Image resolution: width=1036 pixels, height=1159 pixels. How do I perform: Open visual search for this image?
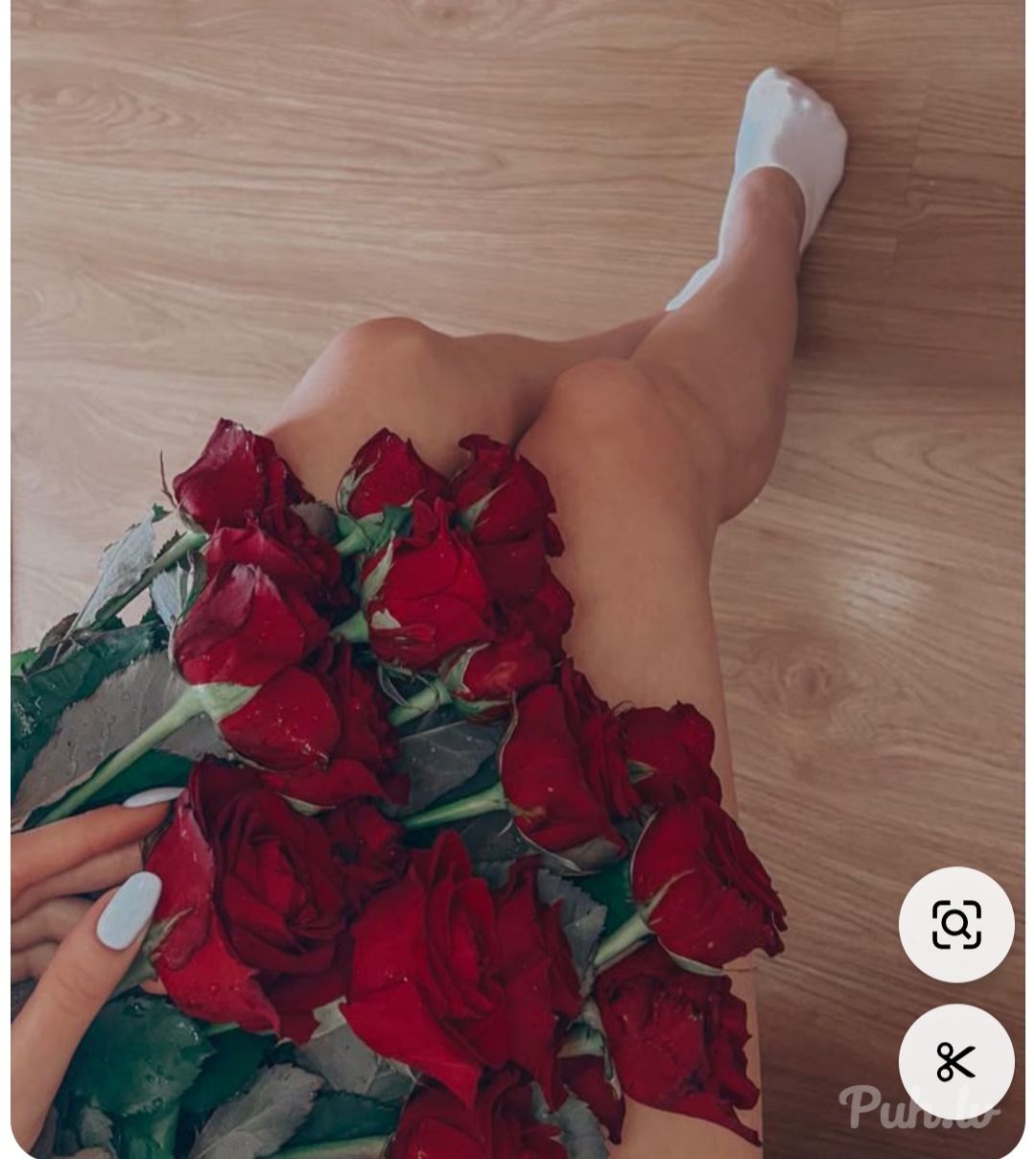[x=955, y=924]
